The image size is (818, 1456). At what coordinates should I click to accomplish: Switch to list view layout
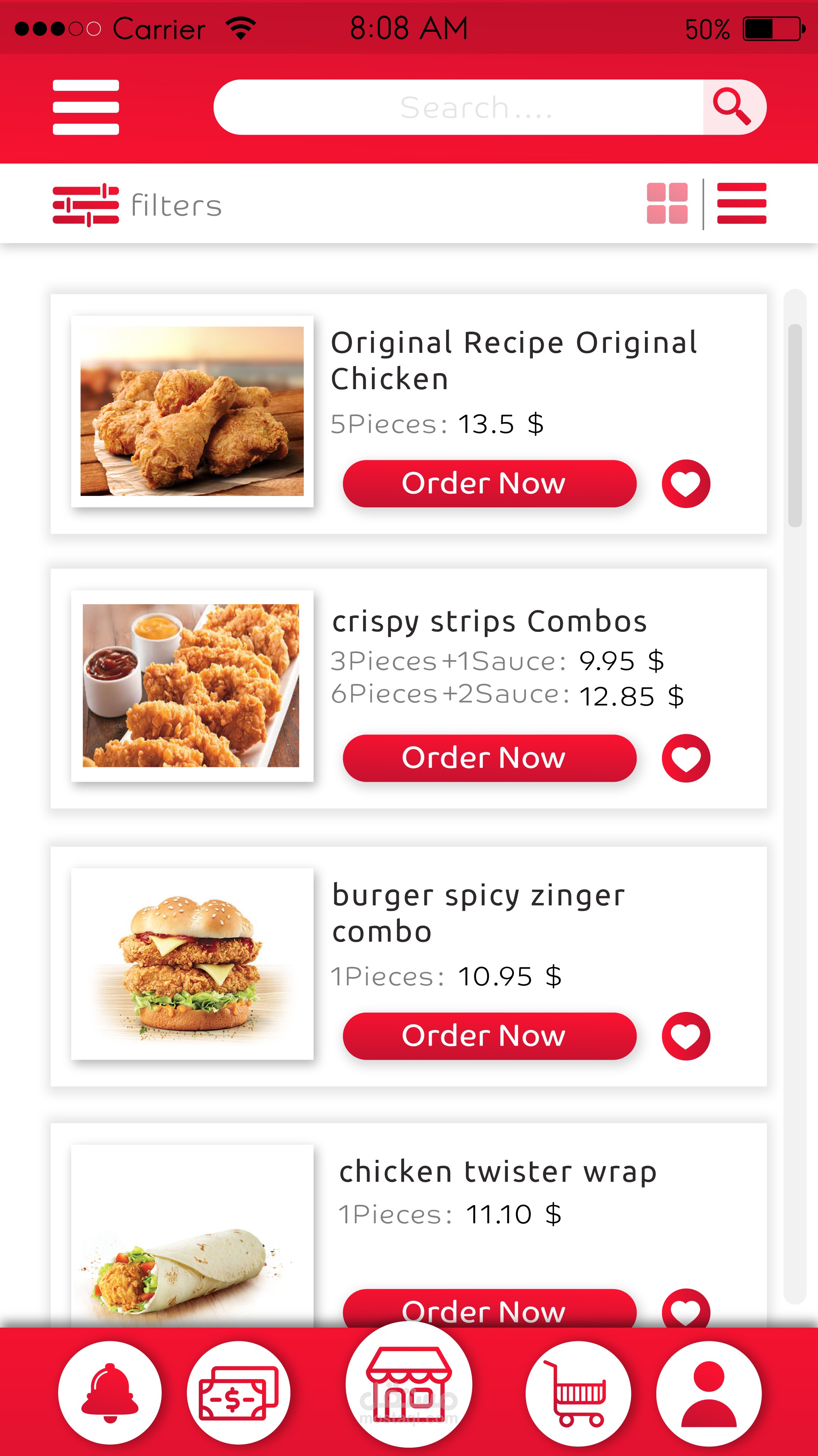[x=741, y=203]
